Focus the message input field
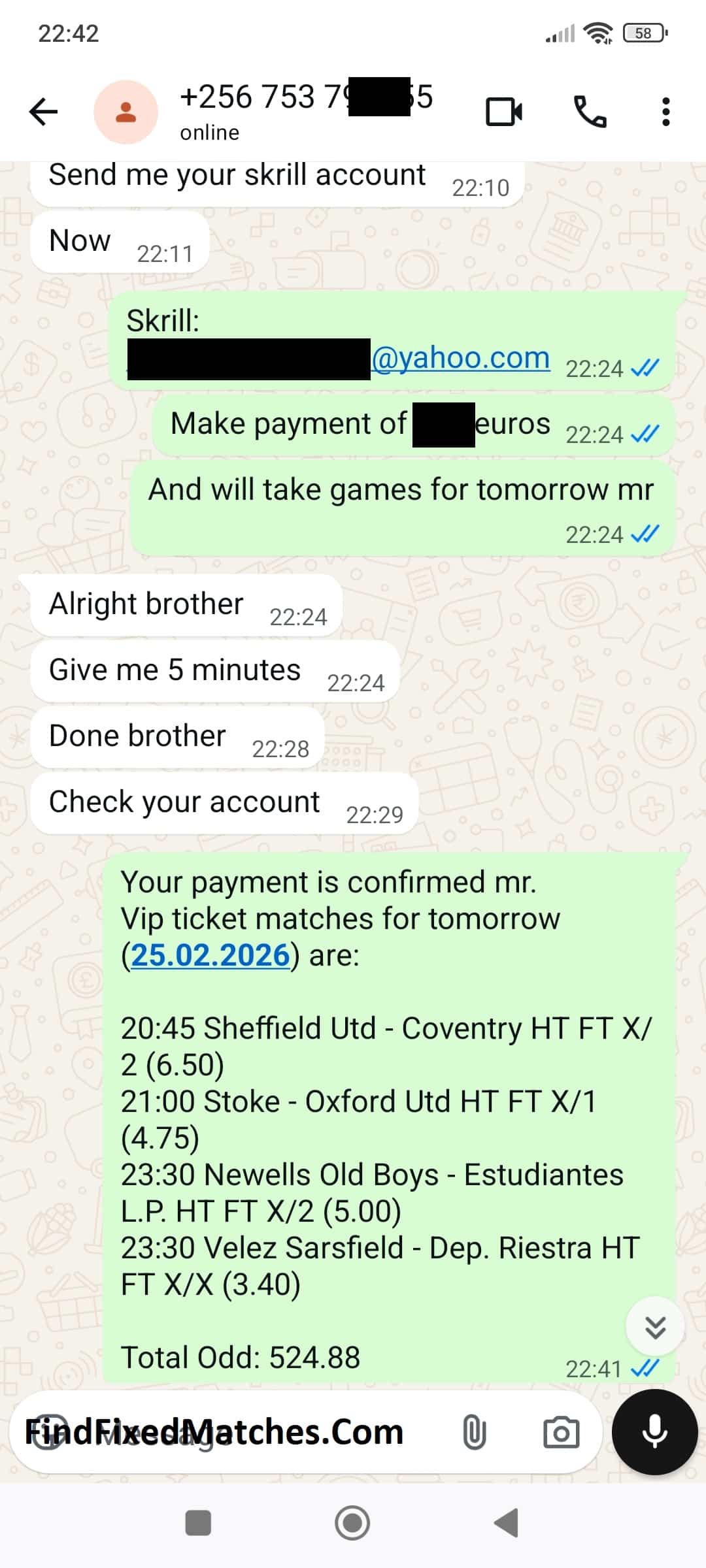The height and width of the screenshot is (1568, 706). pyautogui.click(x=261, y=1433)
